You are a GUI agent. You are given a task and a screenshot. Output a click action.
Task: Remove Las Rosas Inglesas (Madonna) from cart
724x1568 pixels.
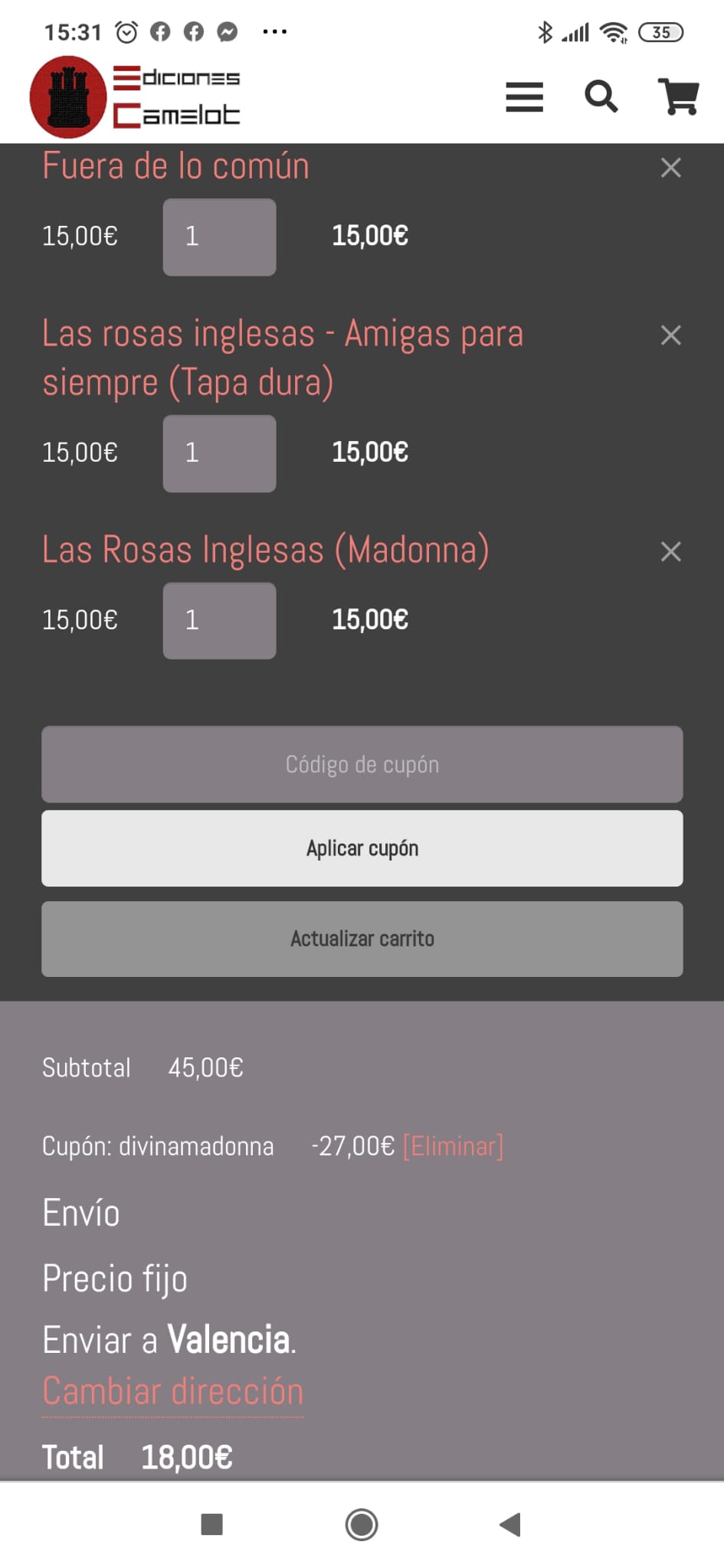click(670, 551)
